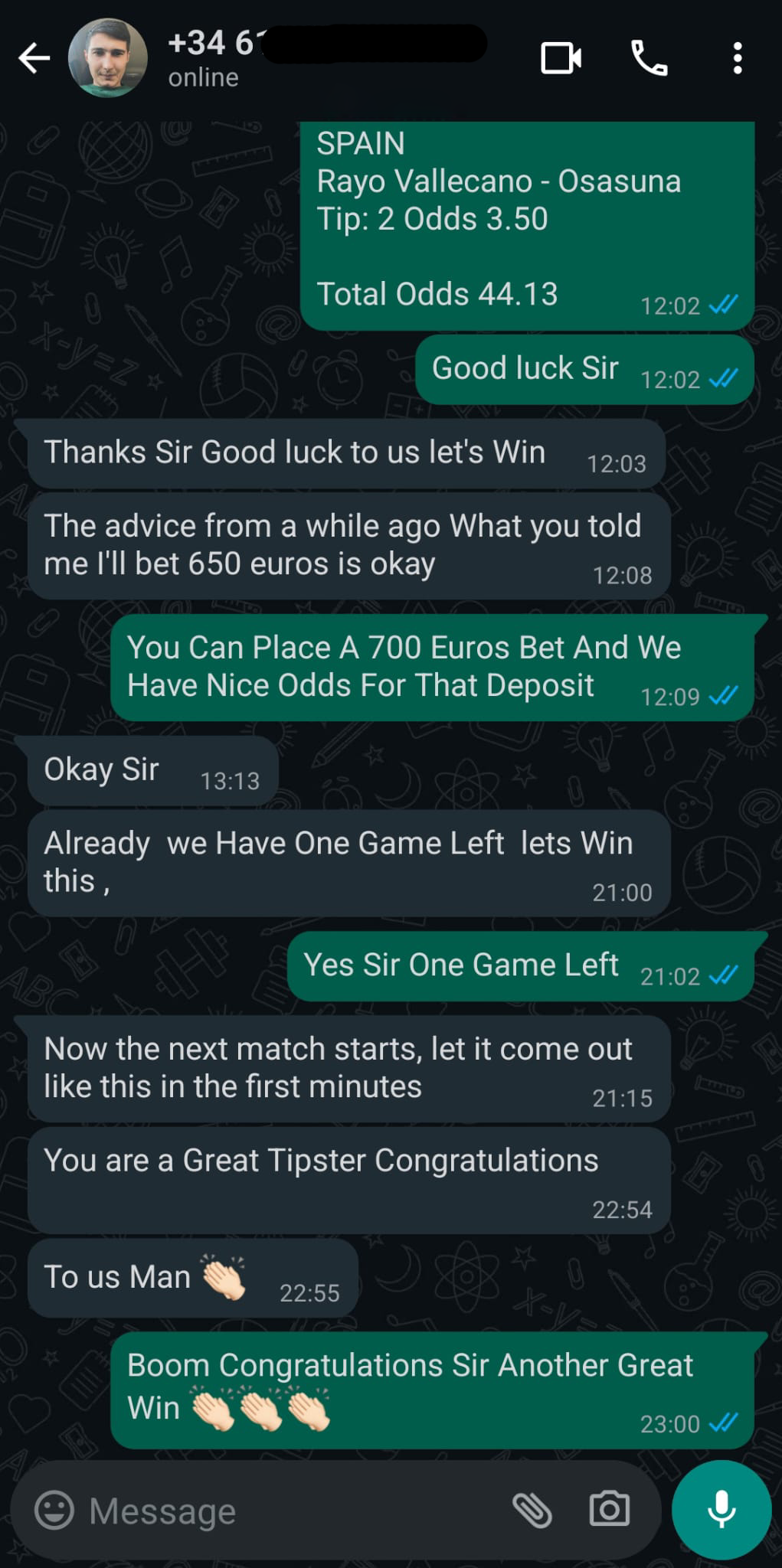Open the contact's profile picture

107,58
